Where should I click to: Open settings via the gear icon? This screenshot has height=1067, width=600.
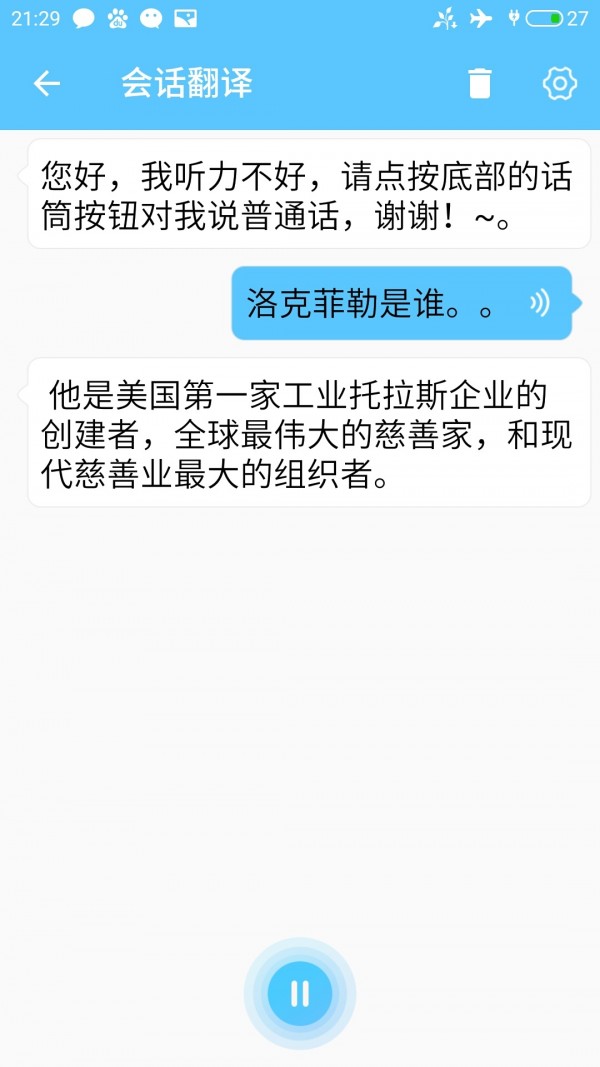[x=559, y=84]
